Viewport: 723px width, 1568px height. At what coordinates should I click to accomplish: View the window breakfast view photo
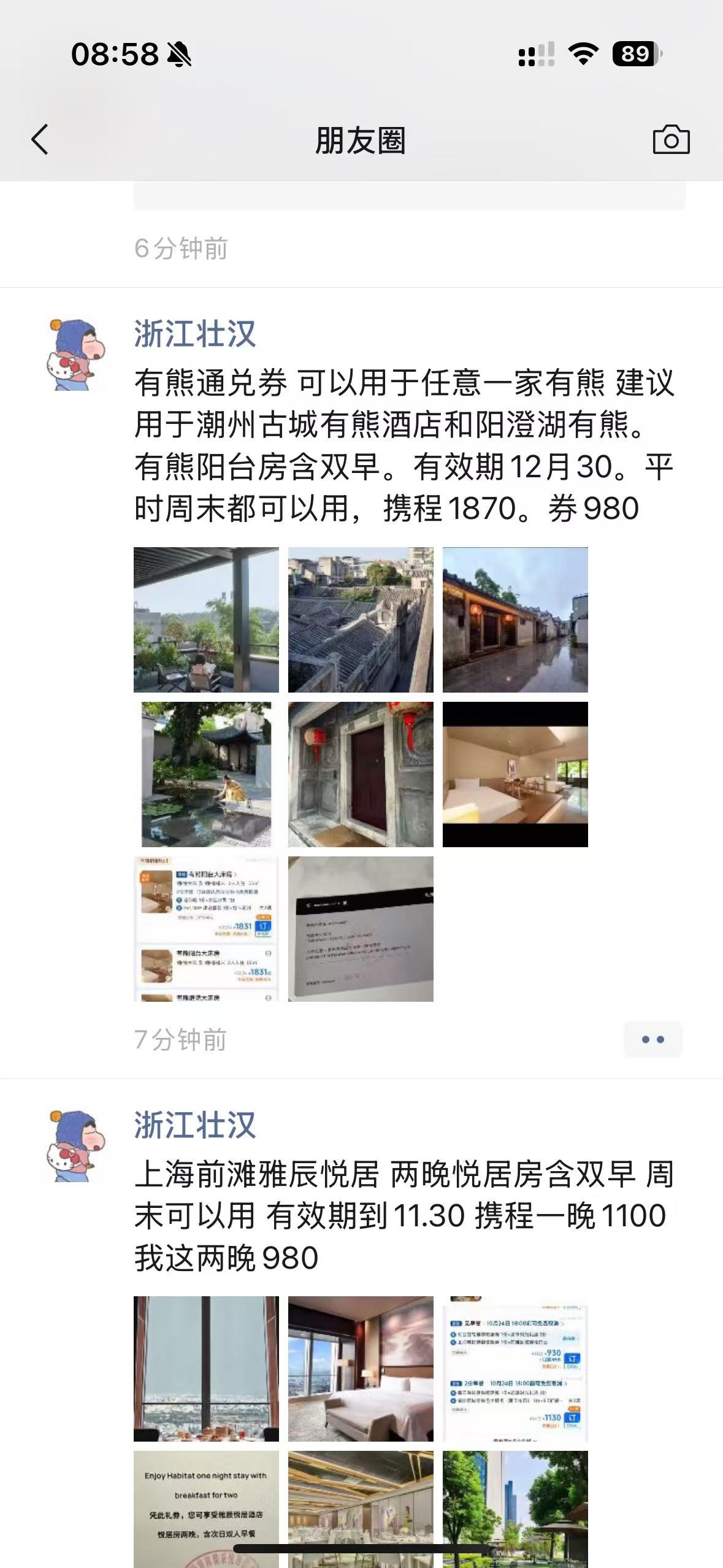(206, 1369)
